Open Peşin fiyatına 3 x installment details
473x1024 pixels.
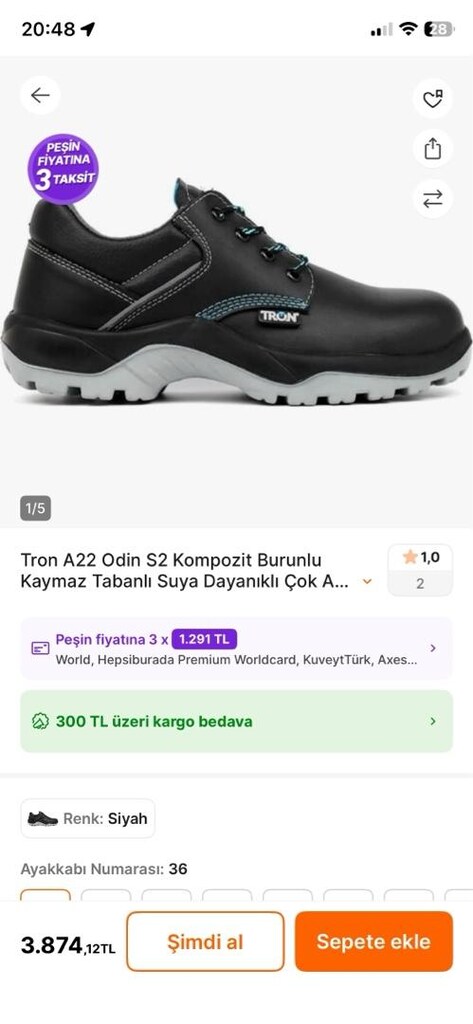coord(236,648)
